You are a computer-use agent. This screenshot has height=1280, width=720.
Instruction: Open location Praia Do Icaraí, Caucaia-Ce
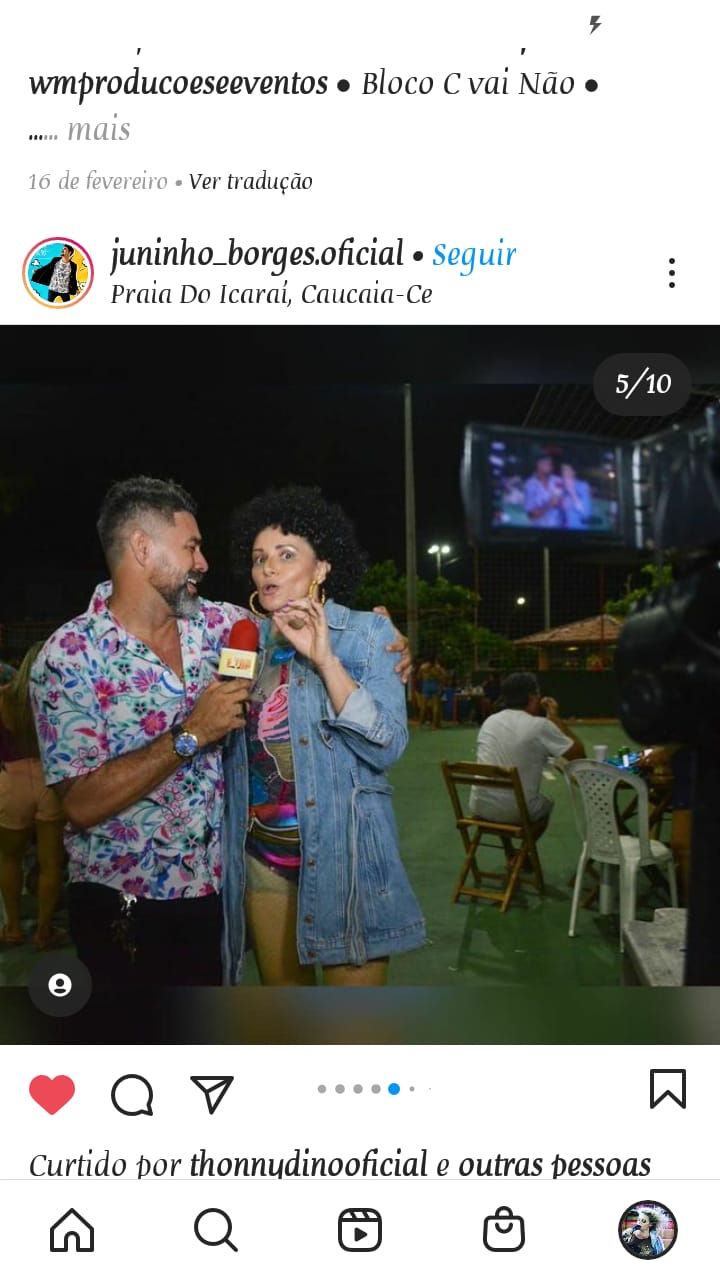click(271, 295)
